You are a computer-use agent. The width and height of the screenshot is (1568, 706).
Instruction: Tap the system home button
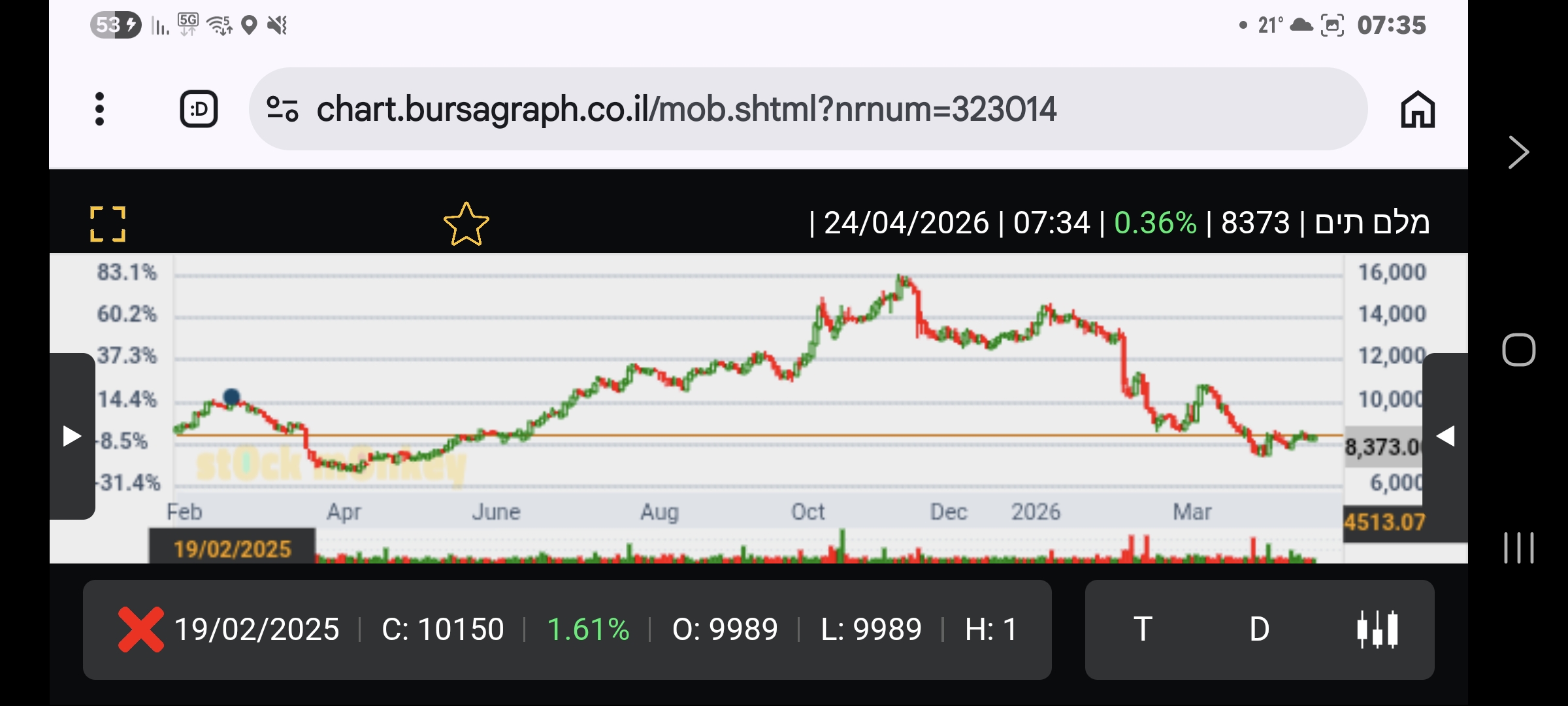pos(1518,350)
